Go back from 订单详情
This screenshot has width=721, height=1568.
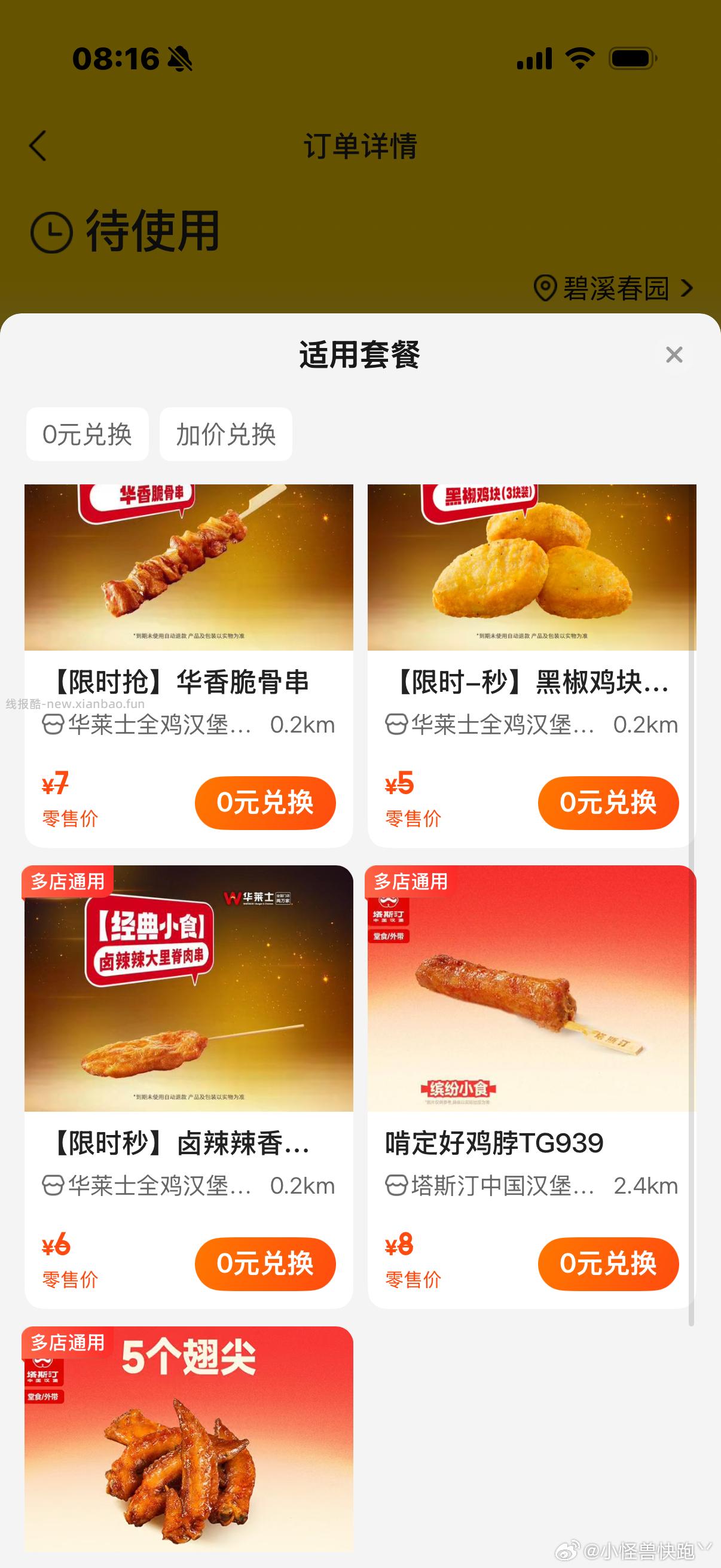38,146
